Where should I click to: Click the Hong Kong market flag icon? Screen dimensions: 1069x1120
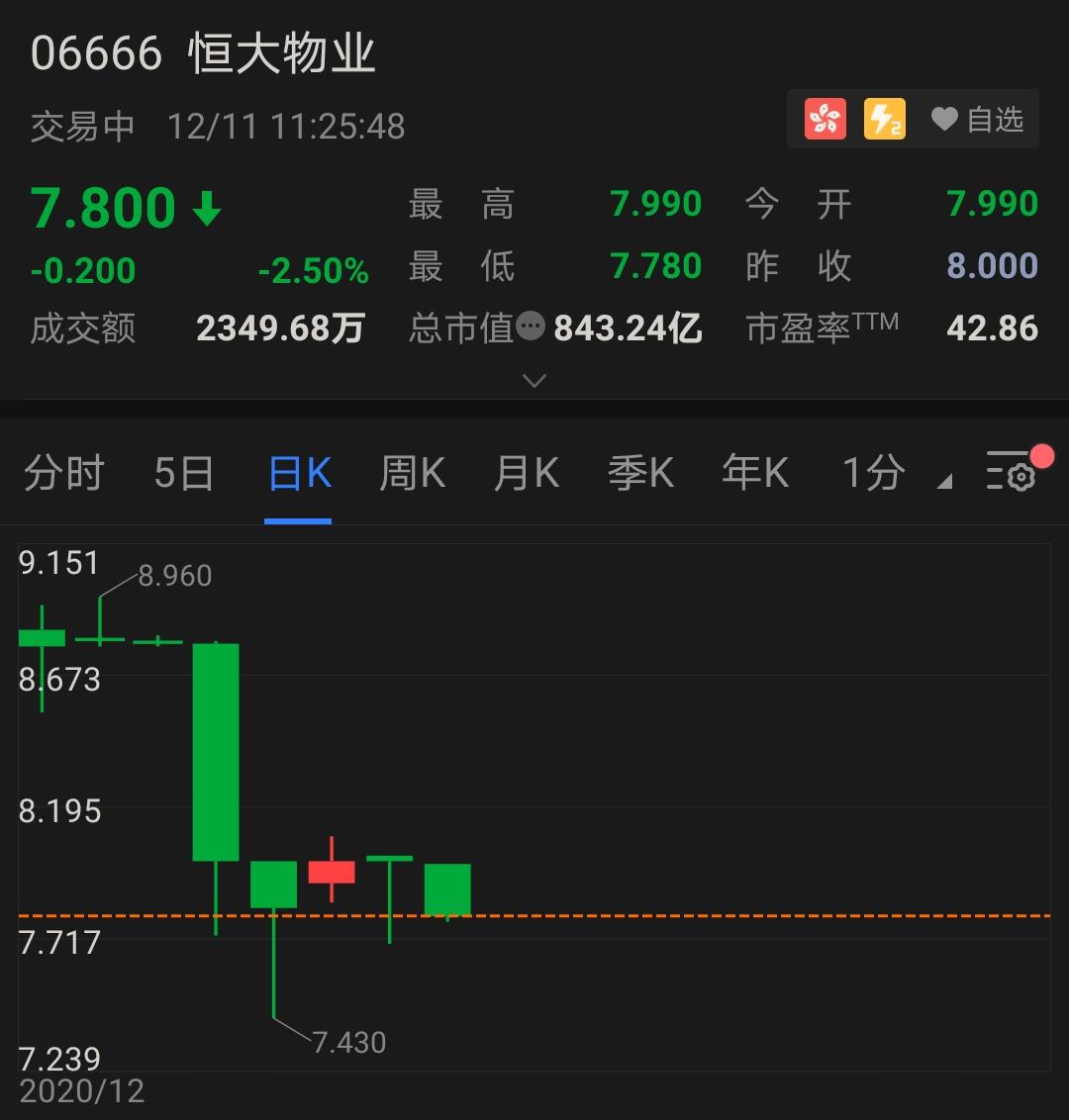[x=827, y=118]
